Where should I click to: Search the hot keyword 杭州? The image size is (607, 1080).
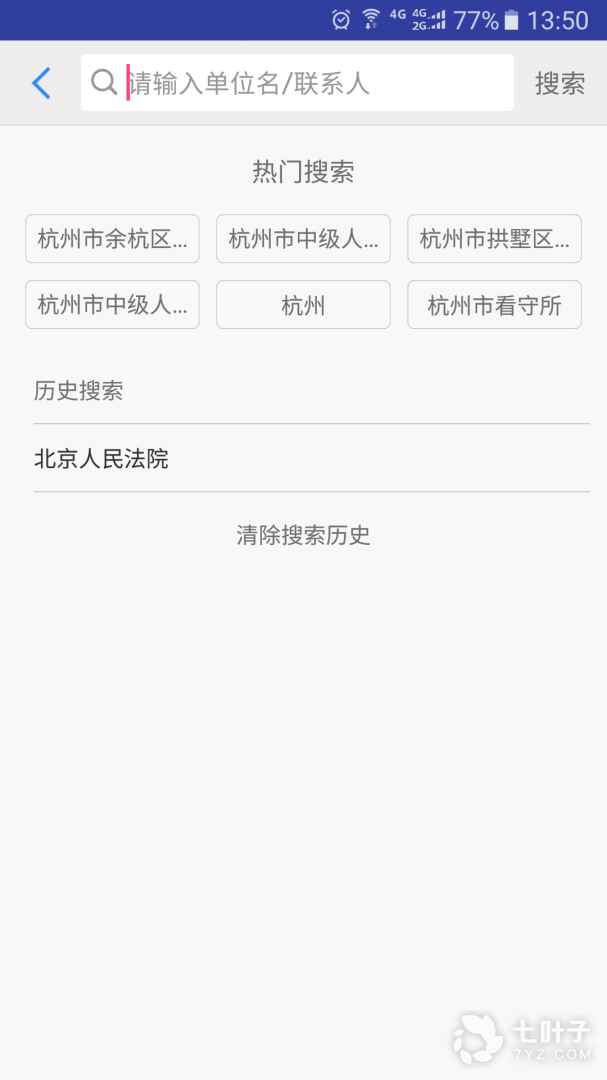(x=303, y=305)
